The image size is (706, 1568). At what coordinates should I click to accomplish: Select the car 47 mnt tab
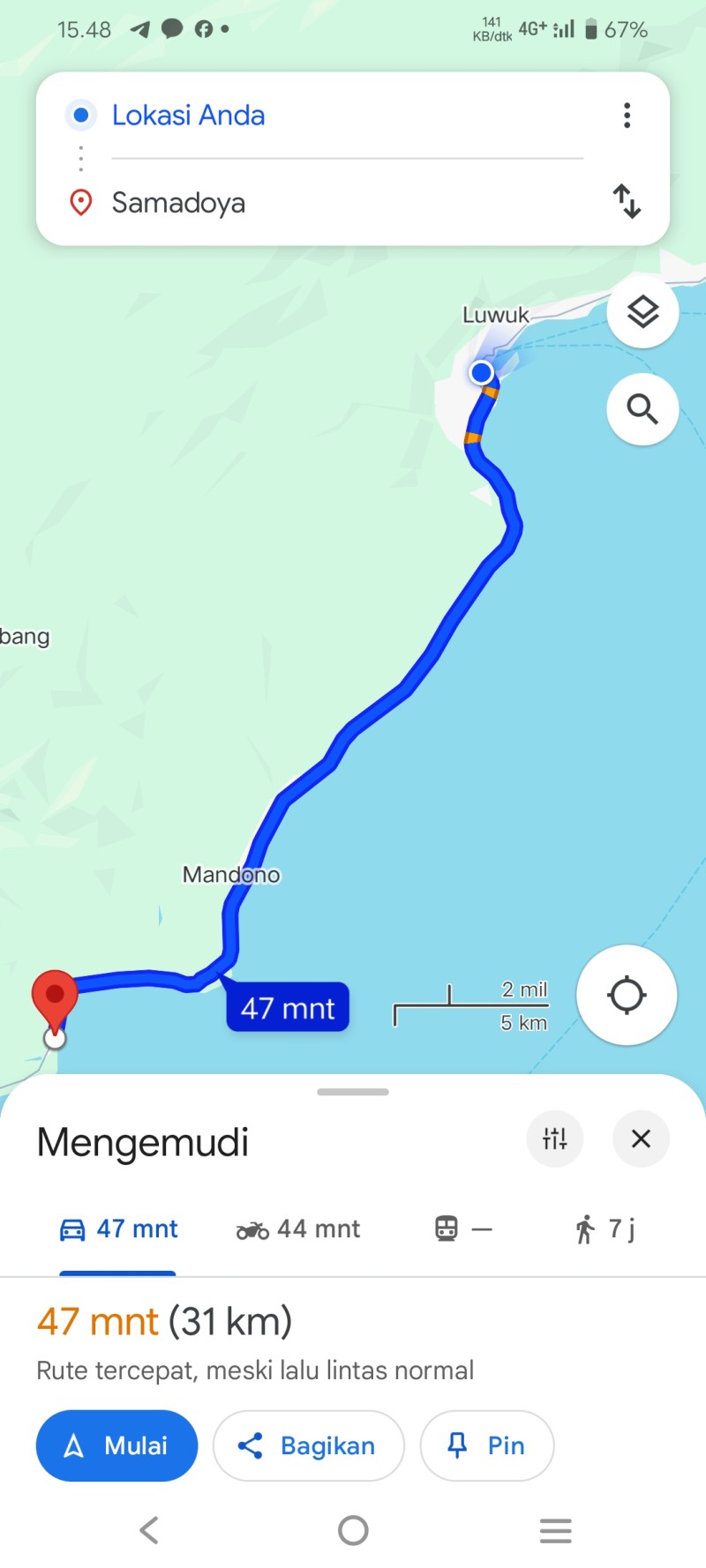tap(118, 1228)
